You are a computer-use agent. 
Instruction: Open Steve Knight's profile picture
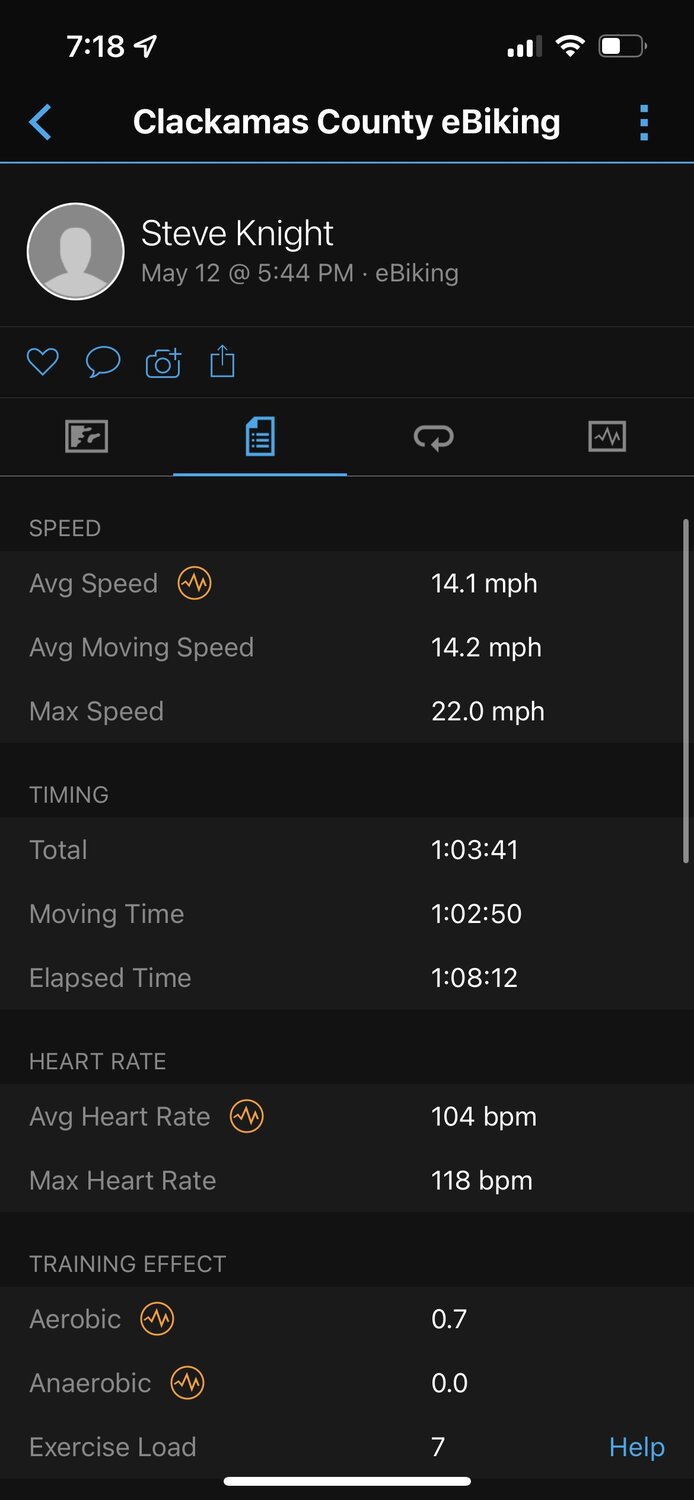pos(76,252)
